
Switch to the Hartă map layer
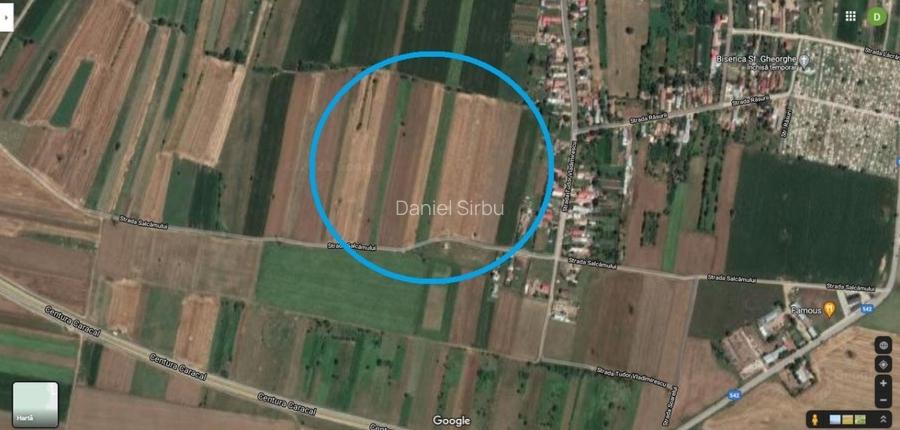click(35, 403)
